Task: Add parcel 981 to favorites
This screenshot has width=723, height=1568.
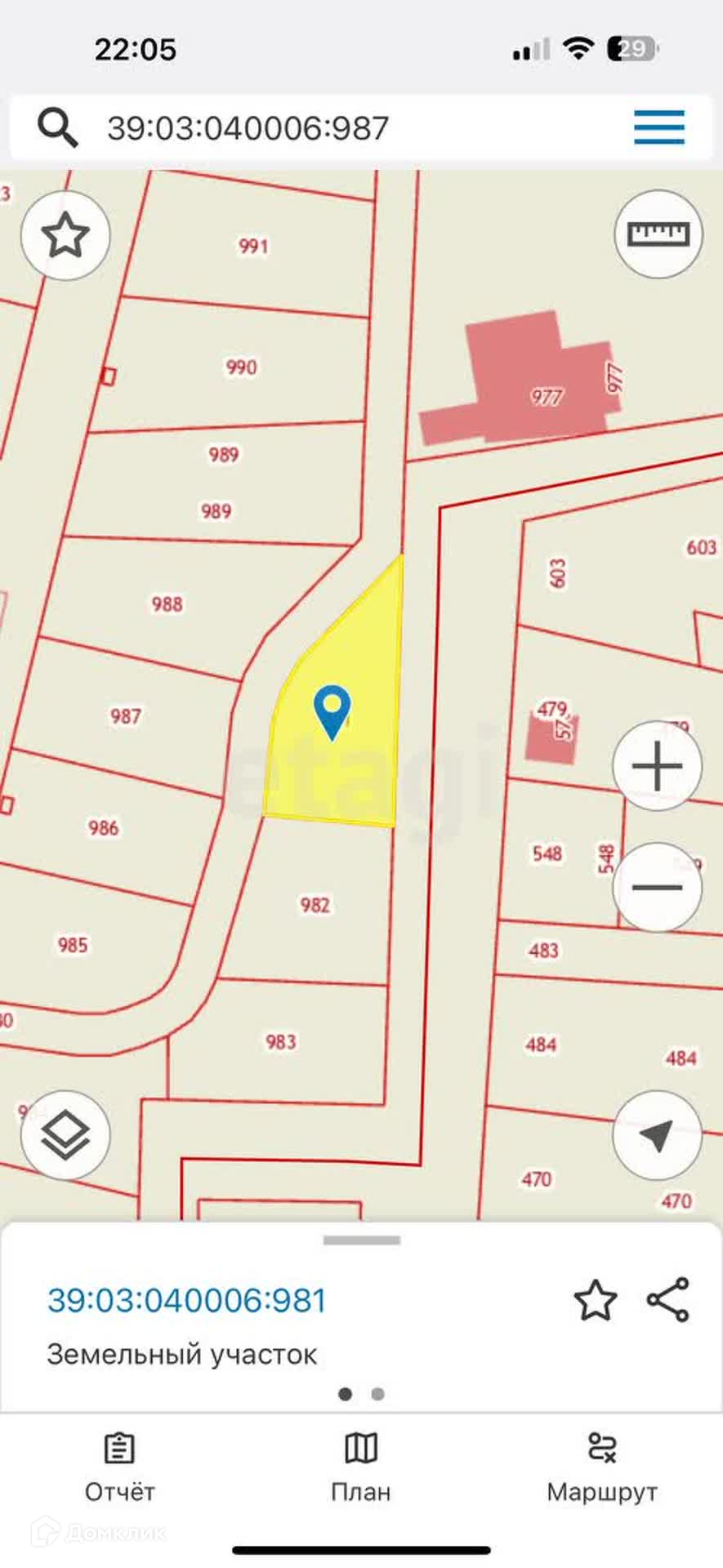Action: point(595,1301)
